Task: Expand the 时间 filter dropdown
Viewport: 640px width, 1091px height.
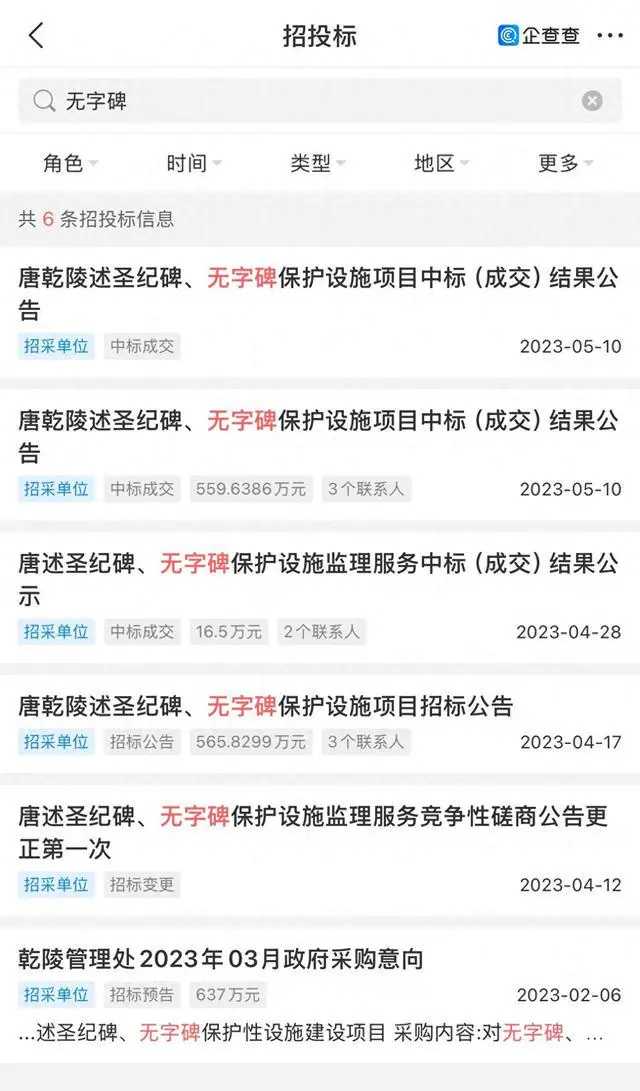Action: pos(194,164)
